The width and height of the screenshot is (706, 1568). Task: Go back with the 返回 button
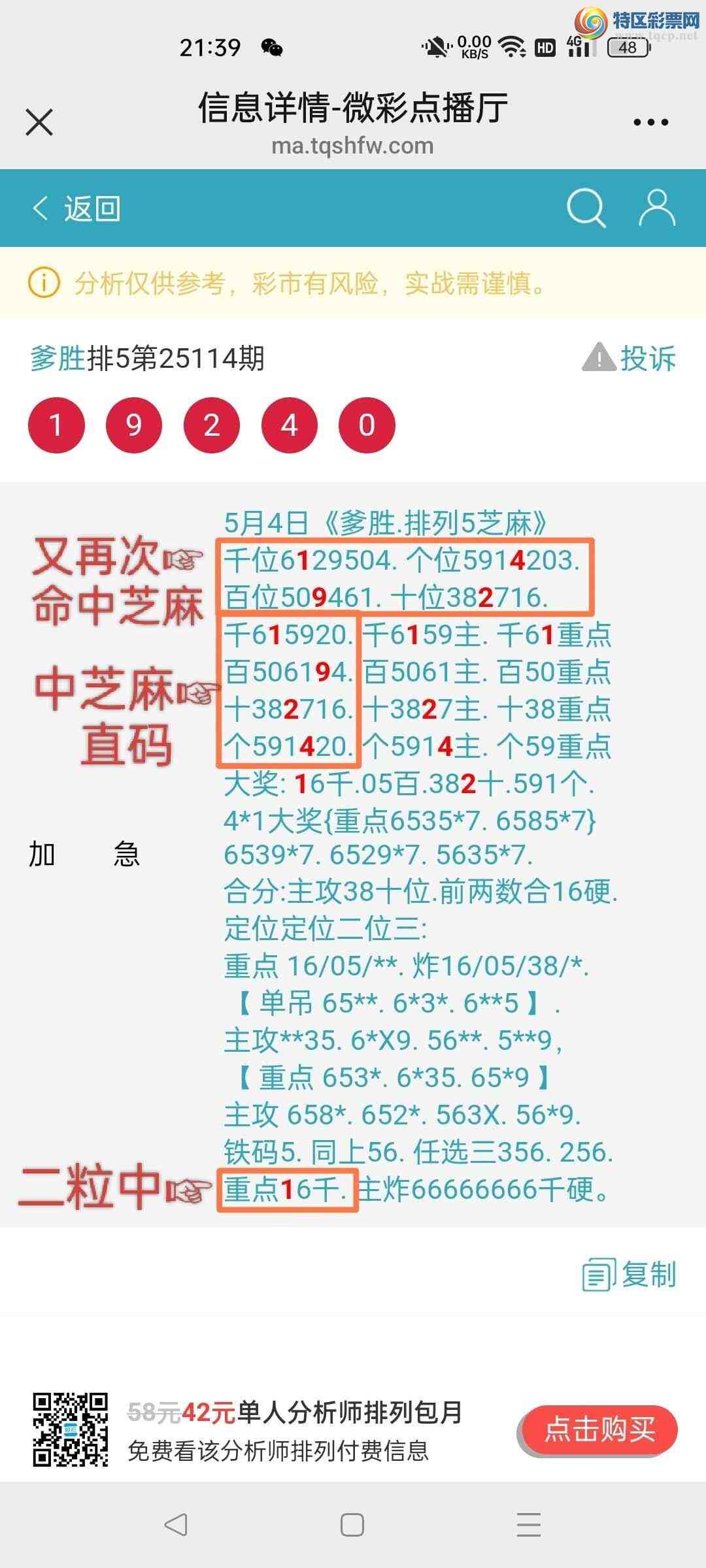[76, 209]
